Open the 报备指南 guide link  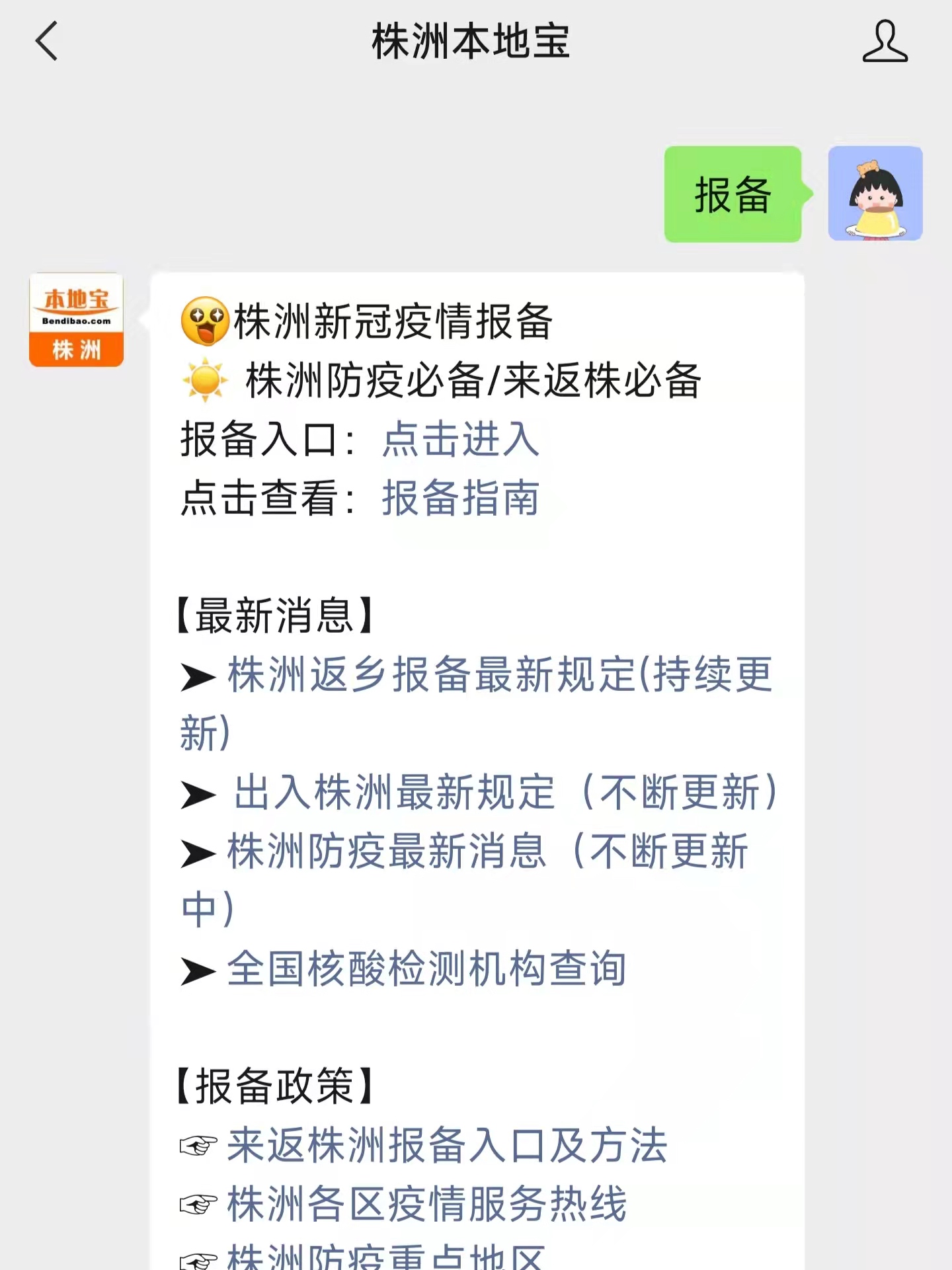[x=461, y=498]
